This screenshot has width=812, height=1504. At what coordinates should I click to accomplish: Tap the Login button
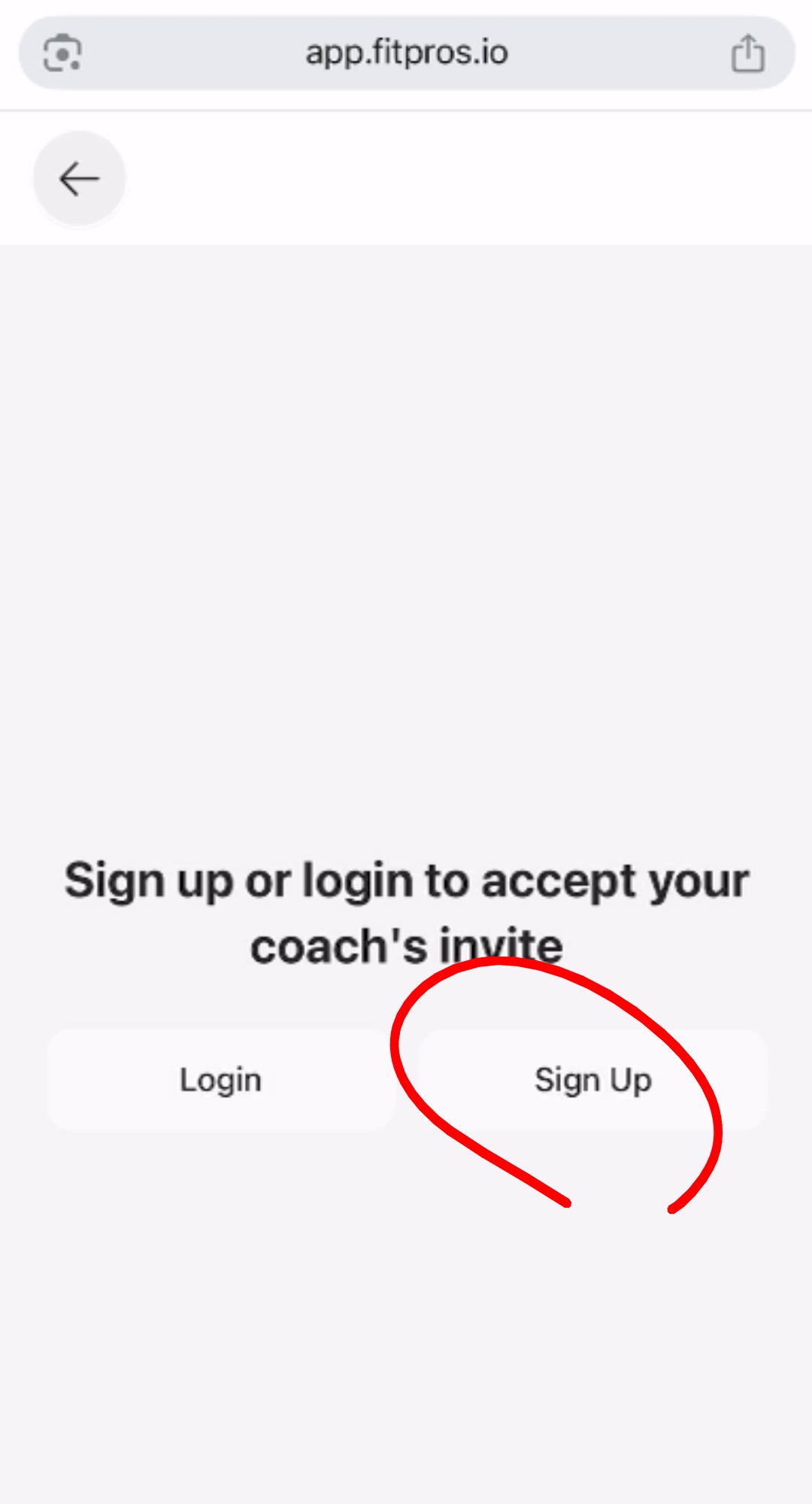pyautogui.click(x=220, y=1080)
